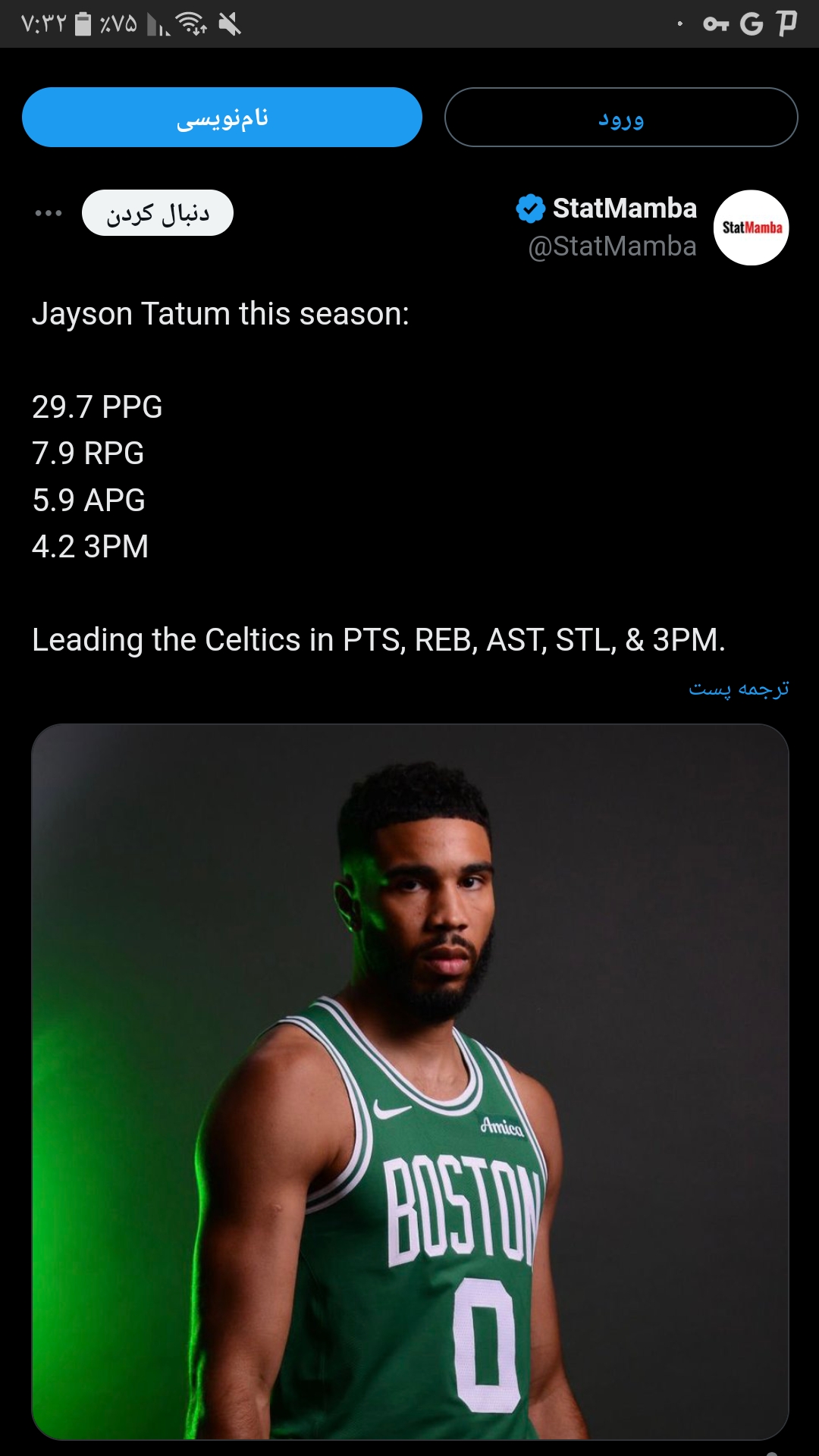The image size is (819, 1456).
Task: Tap the blue نام‌نویسی sign-up button
Action: (222, 118)
